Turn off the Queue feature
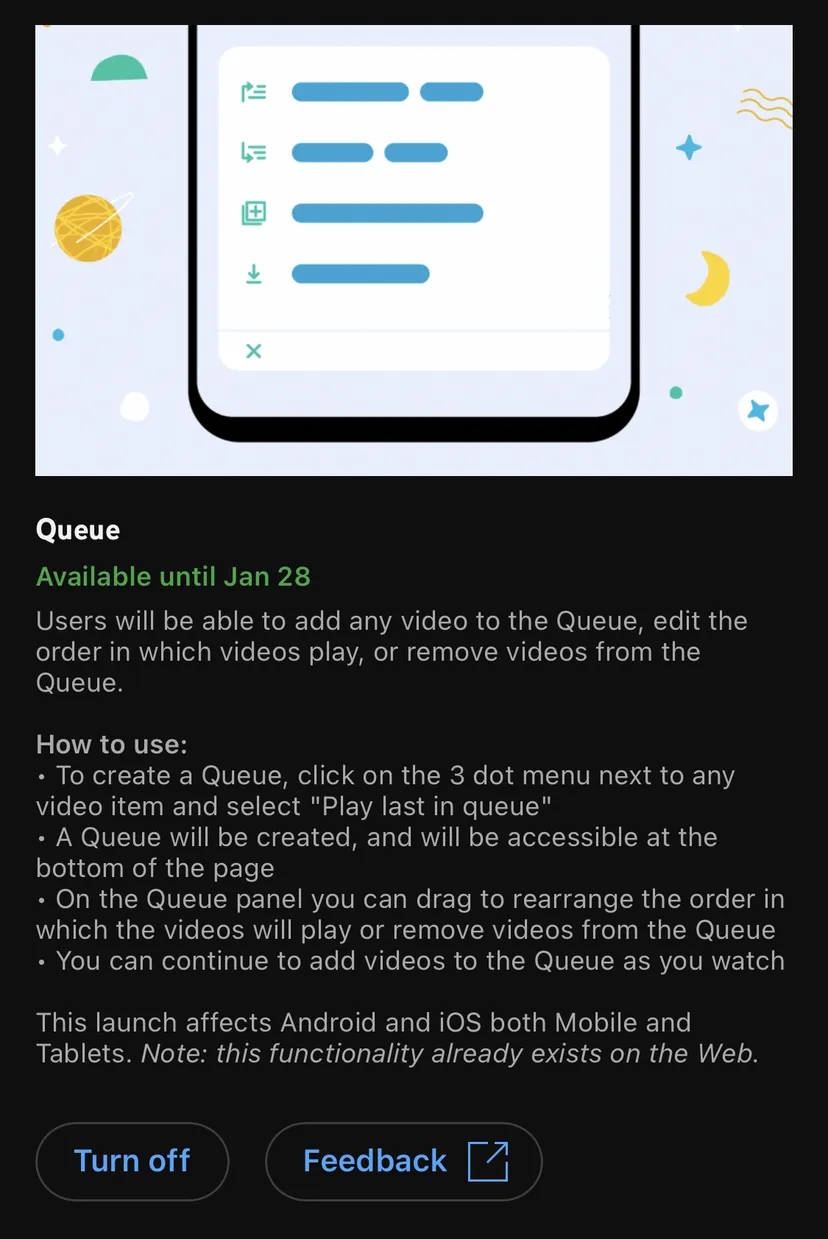 (x=132, y=1161)
